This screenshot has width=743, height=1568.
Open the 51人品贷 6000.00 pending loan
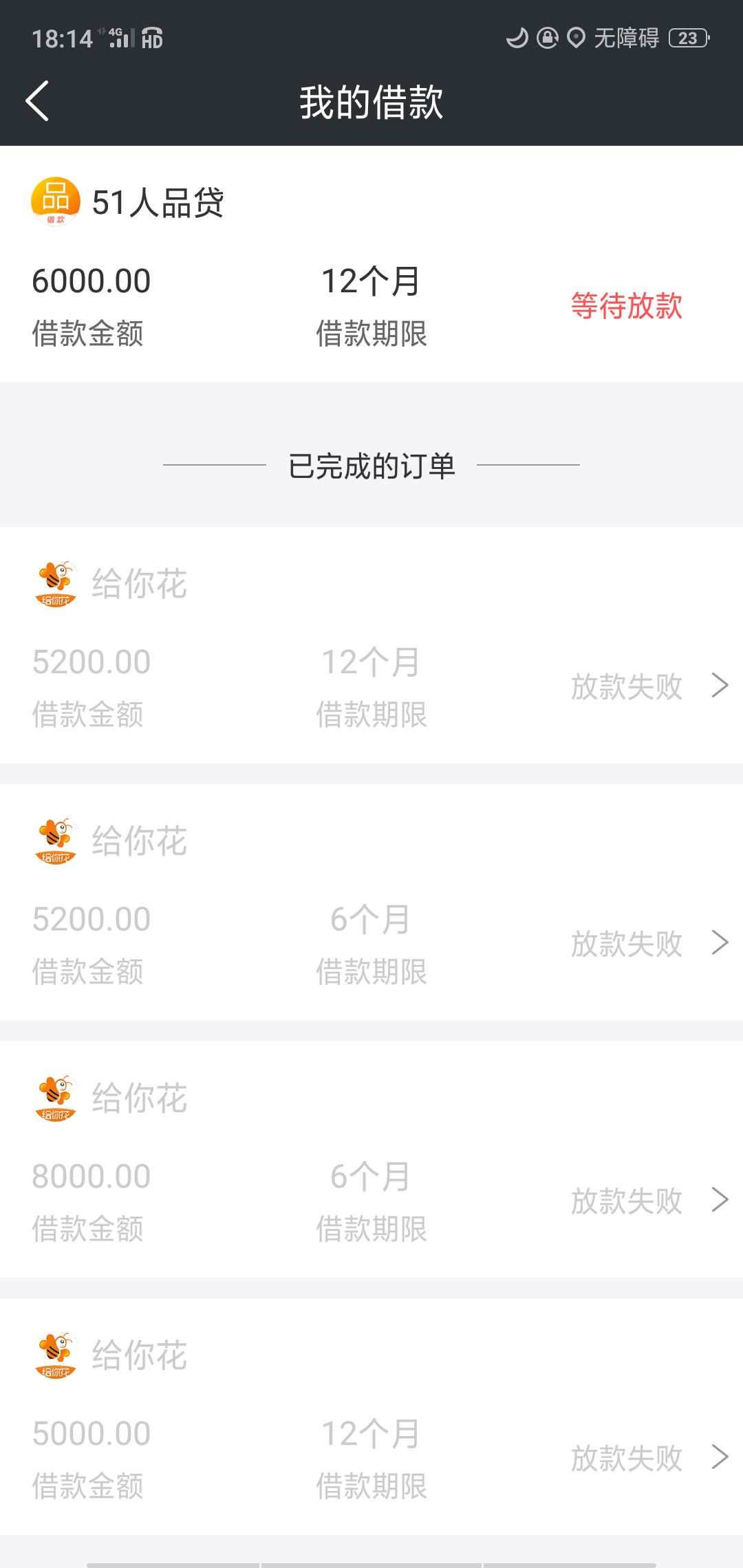point(371,264)
